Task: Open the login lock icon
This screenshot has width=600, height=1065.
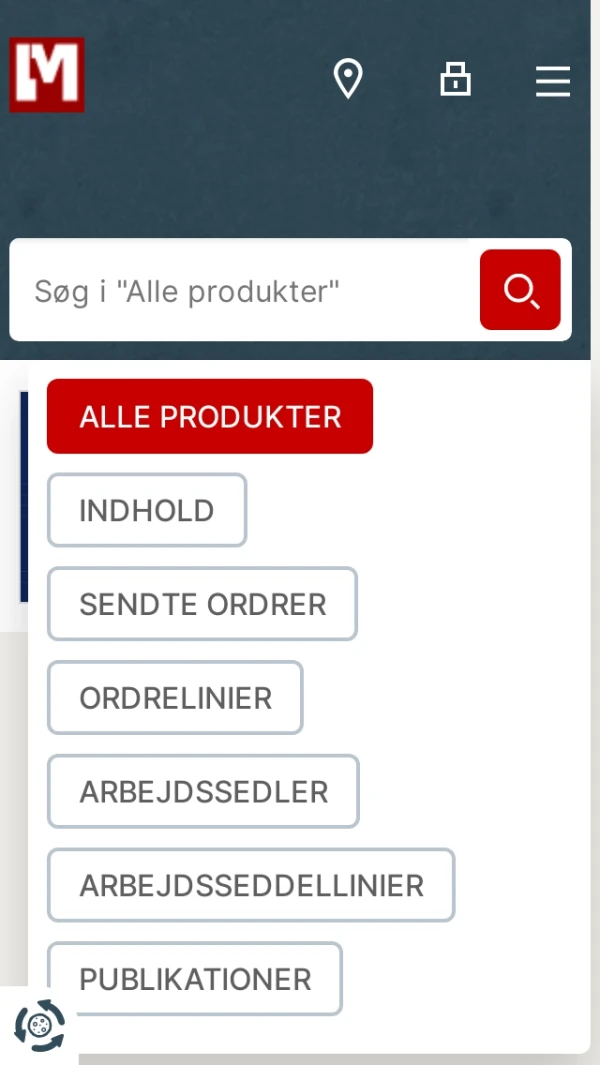Action: click(x=455, y=79)
